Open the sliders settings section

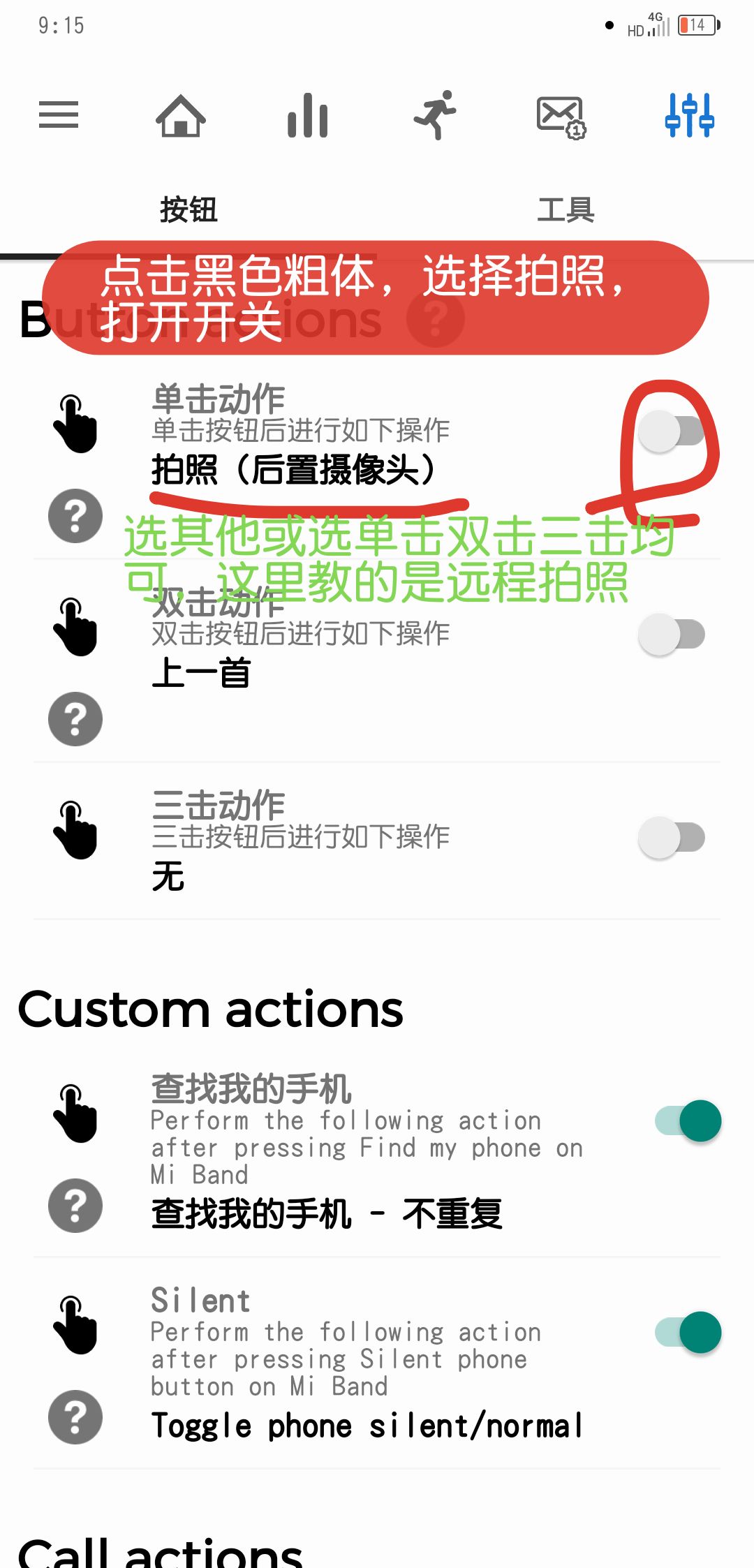click(x=689, y=116)
